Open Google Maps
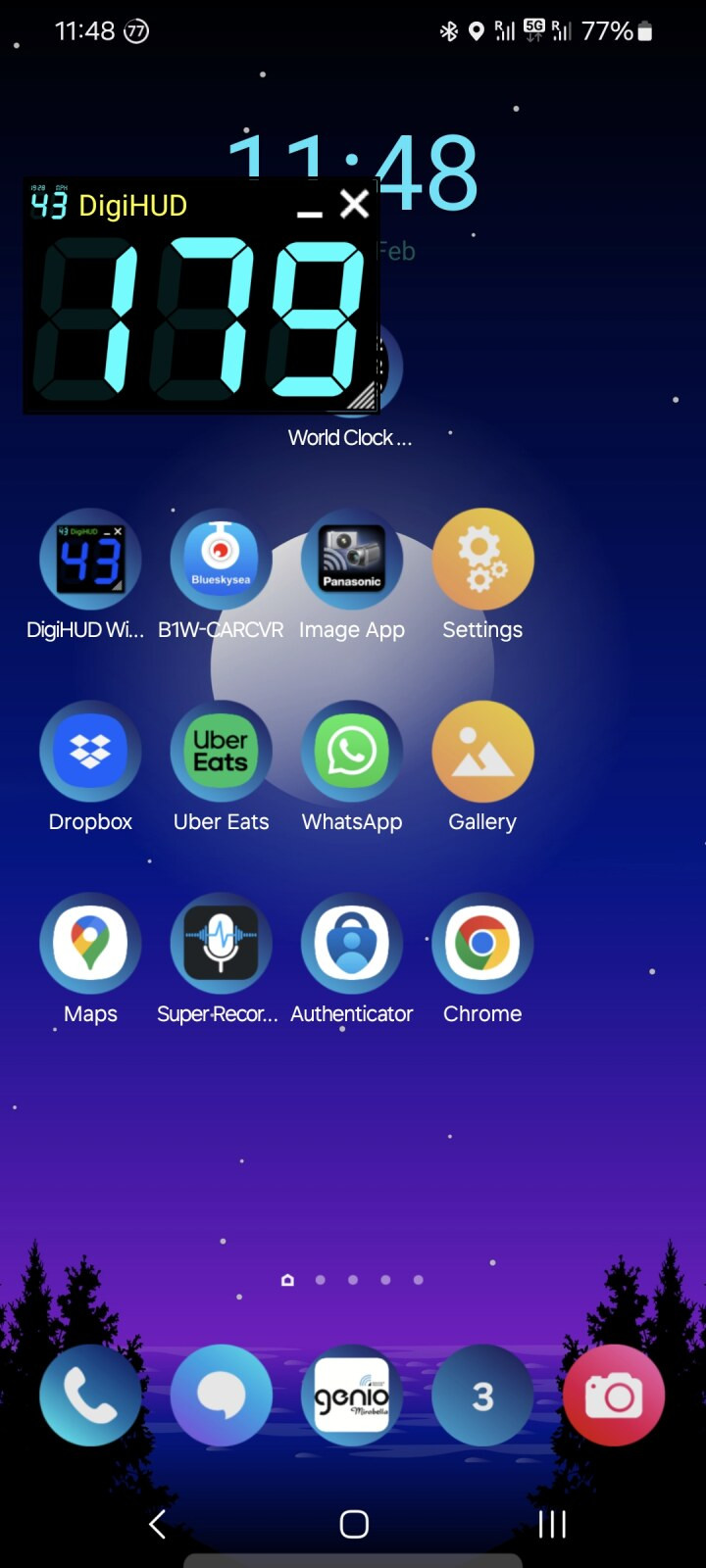 90,943
